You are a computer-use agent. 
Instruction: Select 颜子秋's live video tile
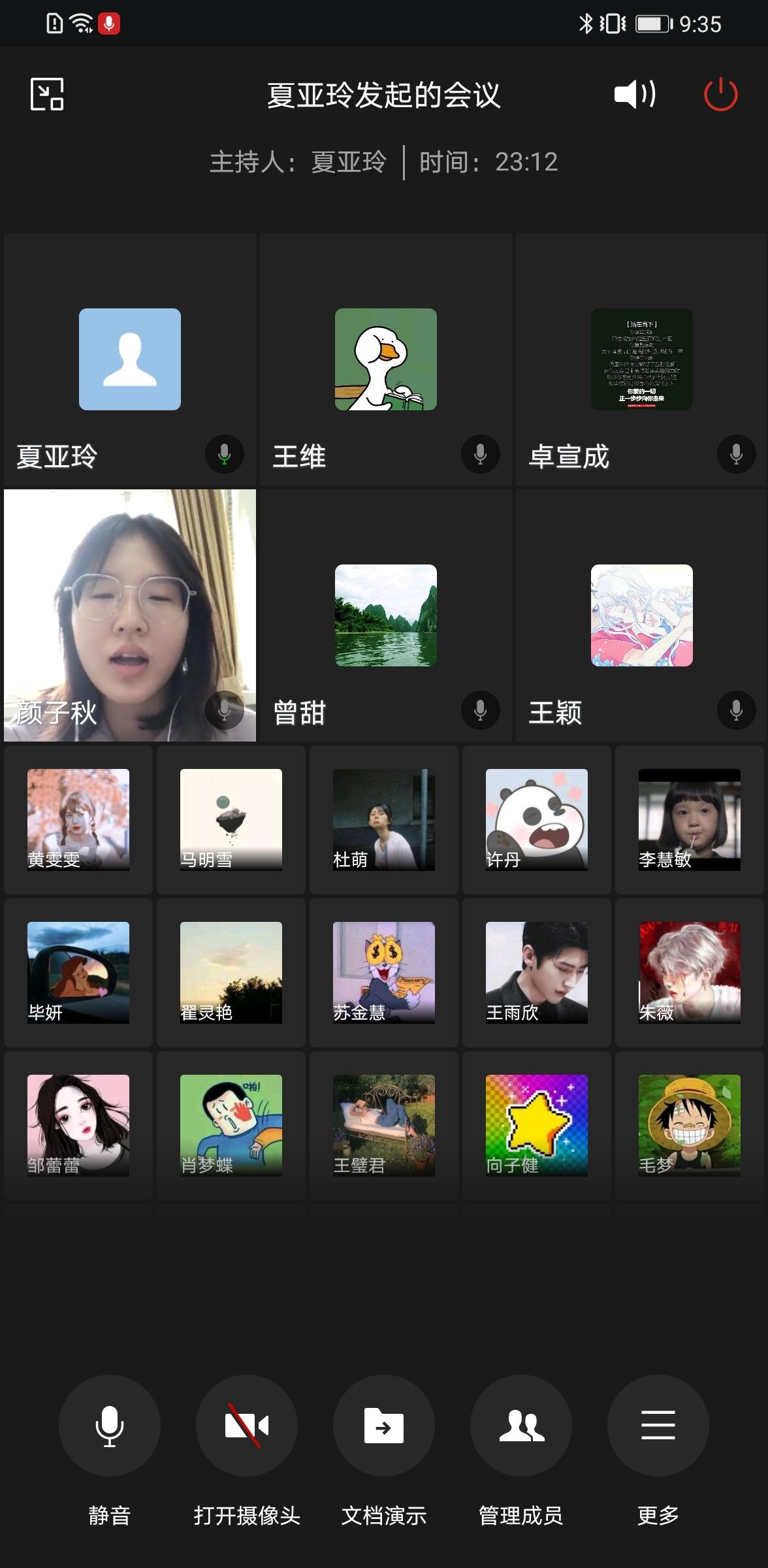click(130, 614)
